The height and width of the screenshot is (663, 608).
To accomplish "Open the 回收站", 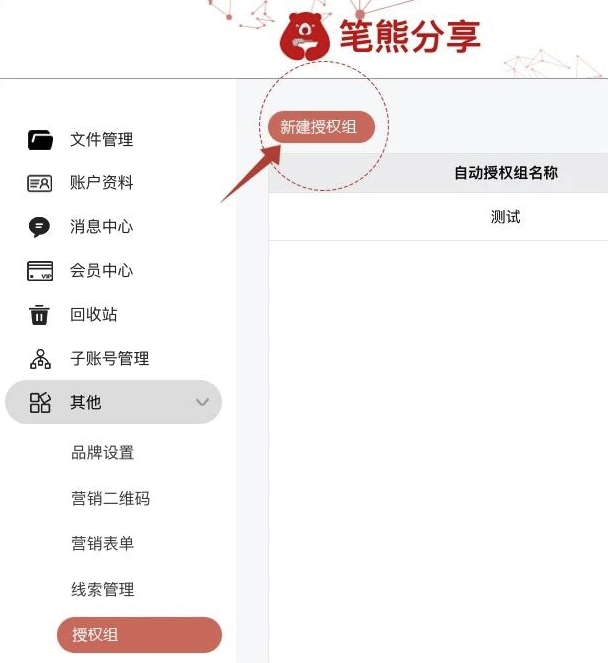I will 93,315.
